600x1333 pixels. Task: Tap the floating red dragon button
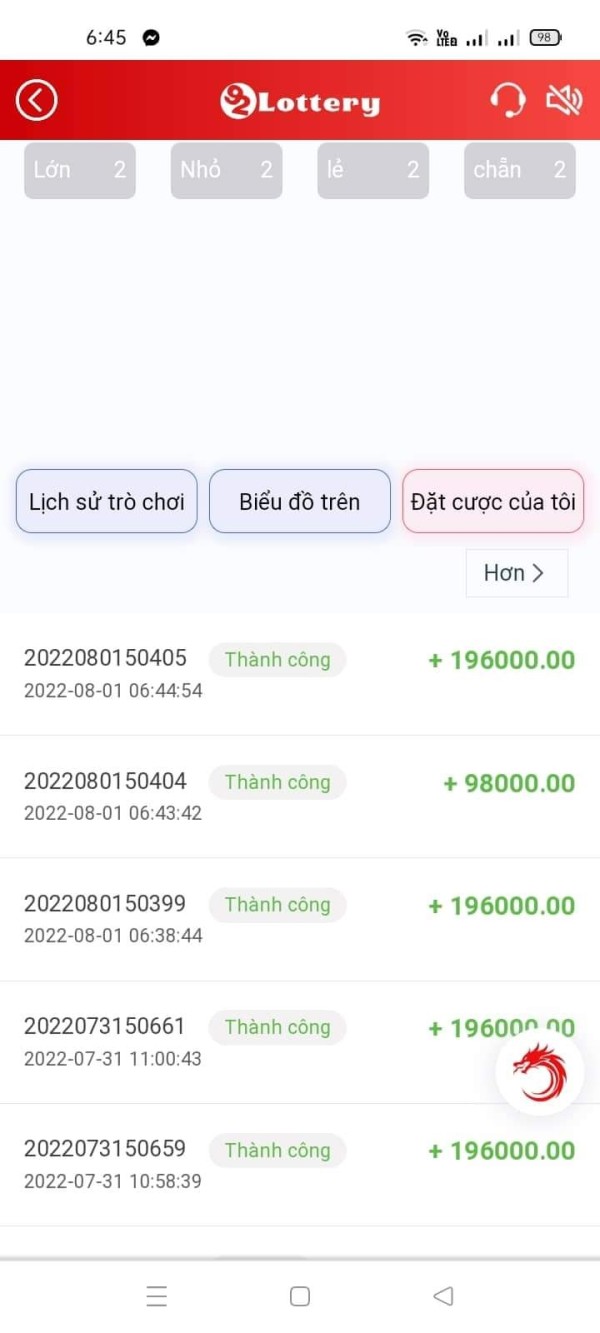(540, 1073)
